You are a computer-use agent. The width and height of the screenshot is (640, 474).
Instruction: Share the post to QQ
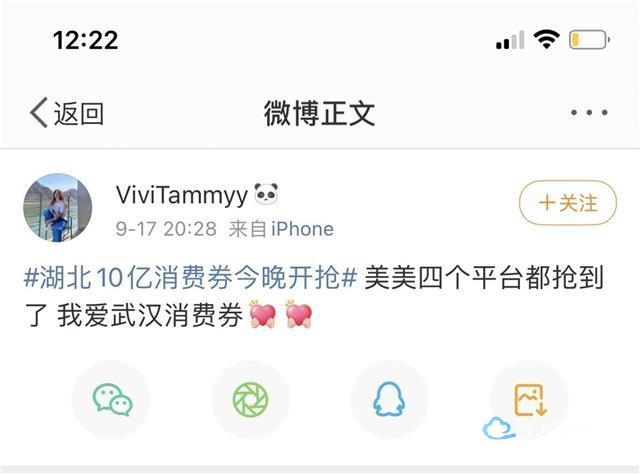coord(389,399)
